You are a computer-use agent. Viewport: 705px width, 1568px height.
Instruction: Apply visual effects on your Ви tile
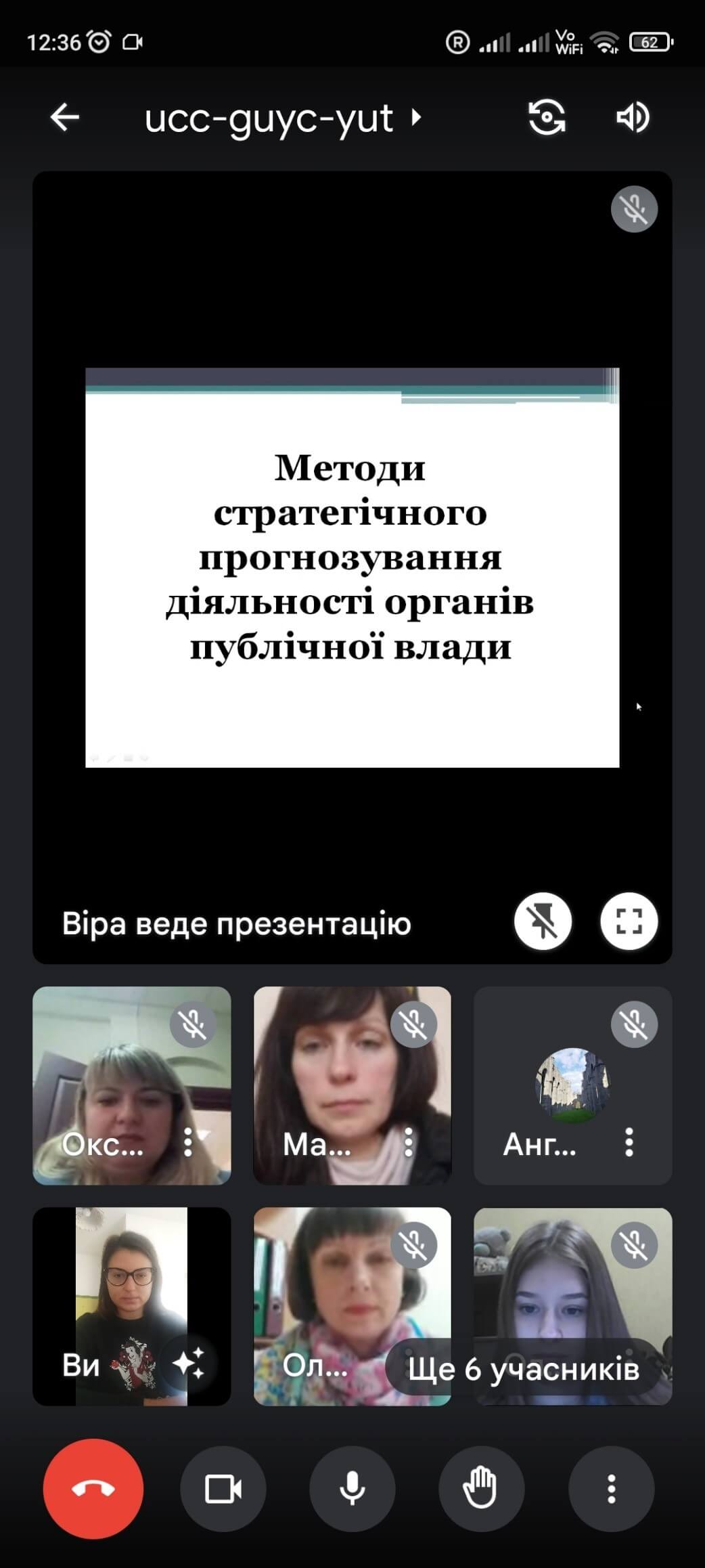[x=189, y=1364]
